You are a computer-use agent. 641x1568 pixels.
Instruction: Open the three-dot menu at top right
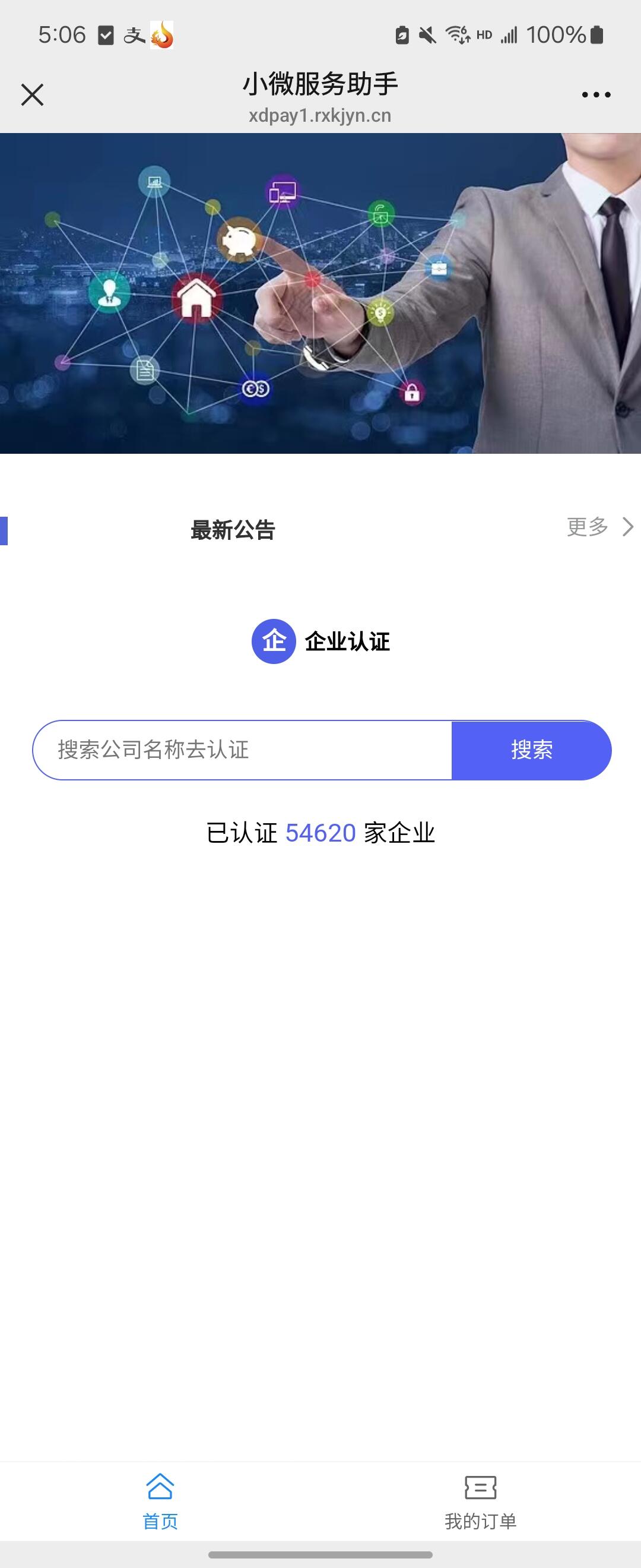click(x=596, y=94)
